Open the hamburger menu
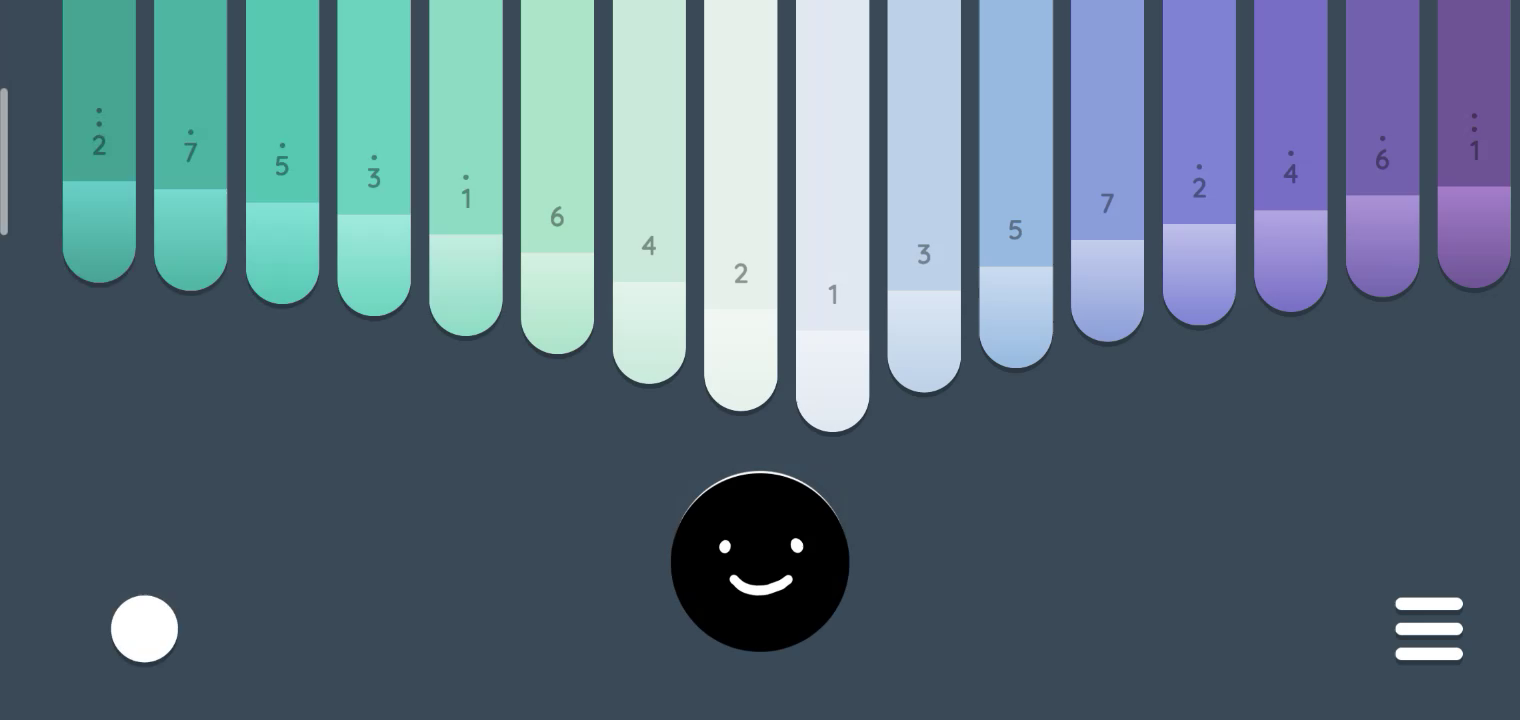This screenshot has height=720, width=1520. [x=1429, y=629]
